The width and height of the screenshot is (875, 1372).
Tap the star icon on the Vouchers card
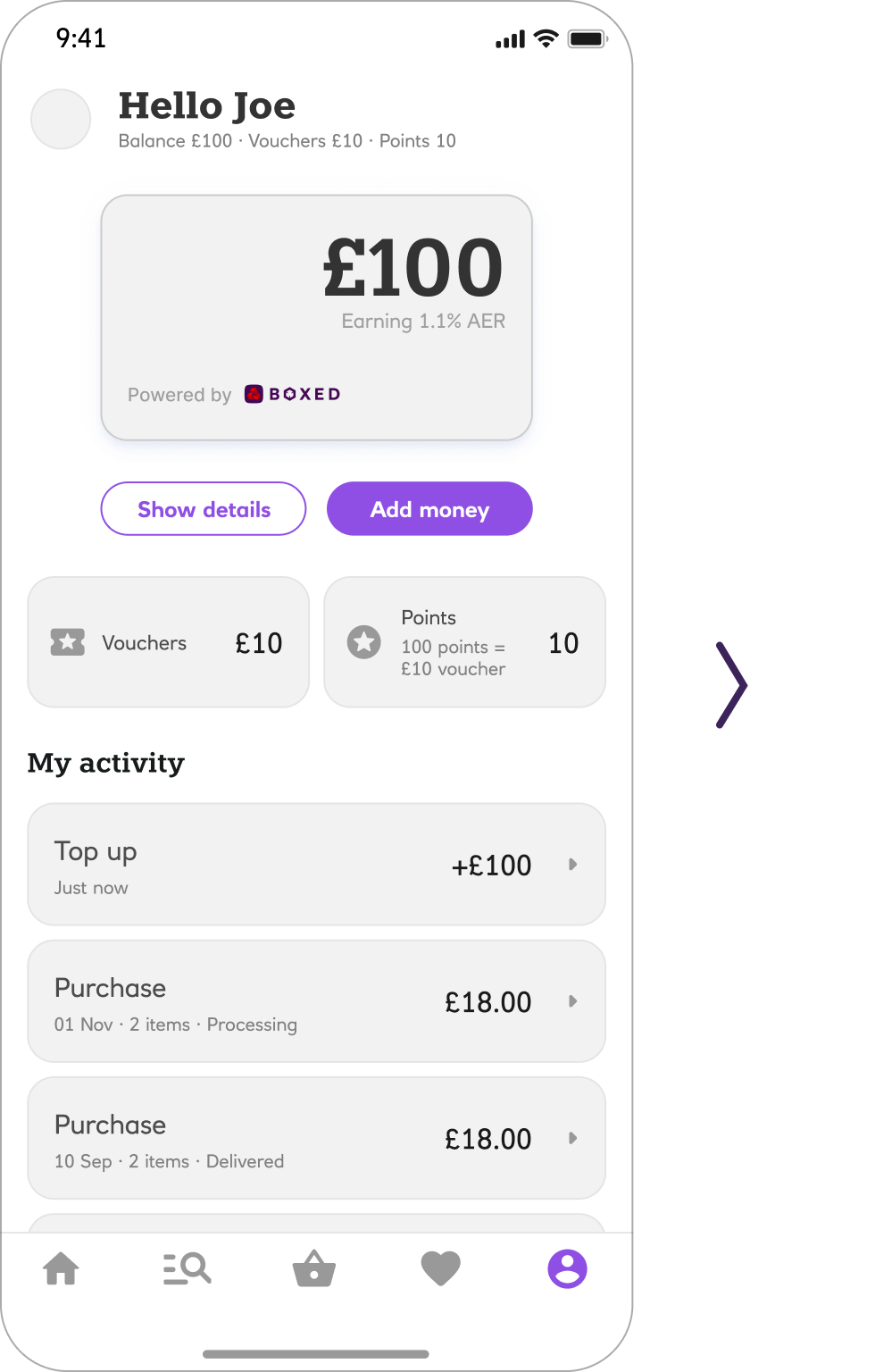tap(68, 641)
